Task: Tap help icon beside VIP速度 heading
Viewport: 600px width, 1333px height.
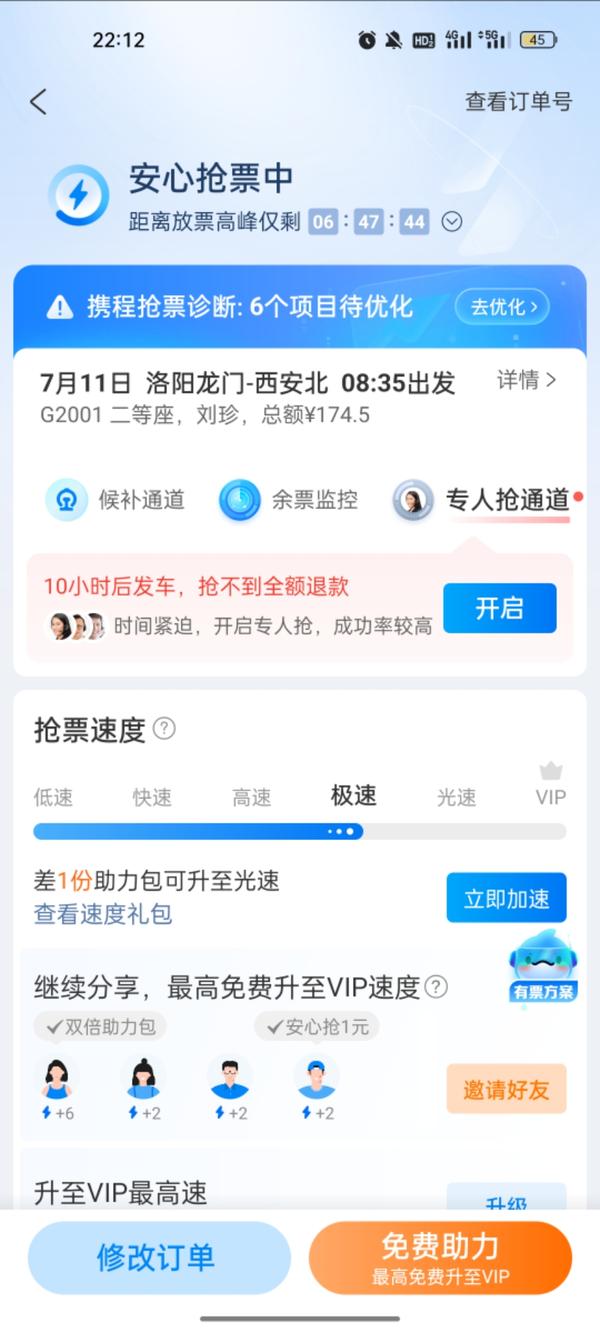Action: pos(436,987)
